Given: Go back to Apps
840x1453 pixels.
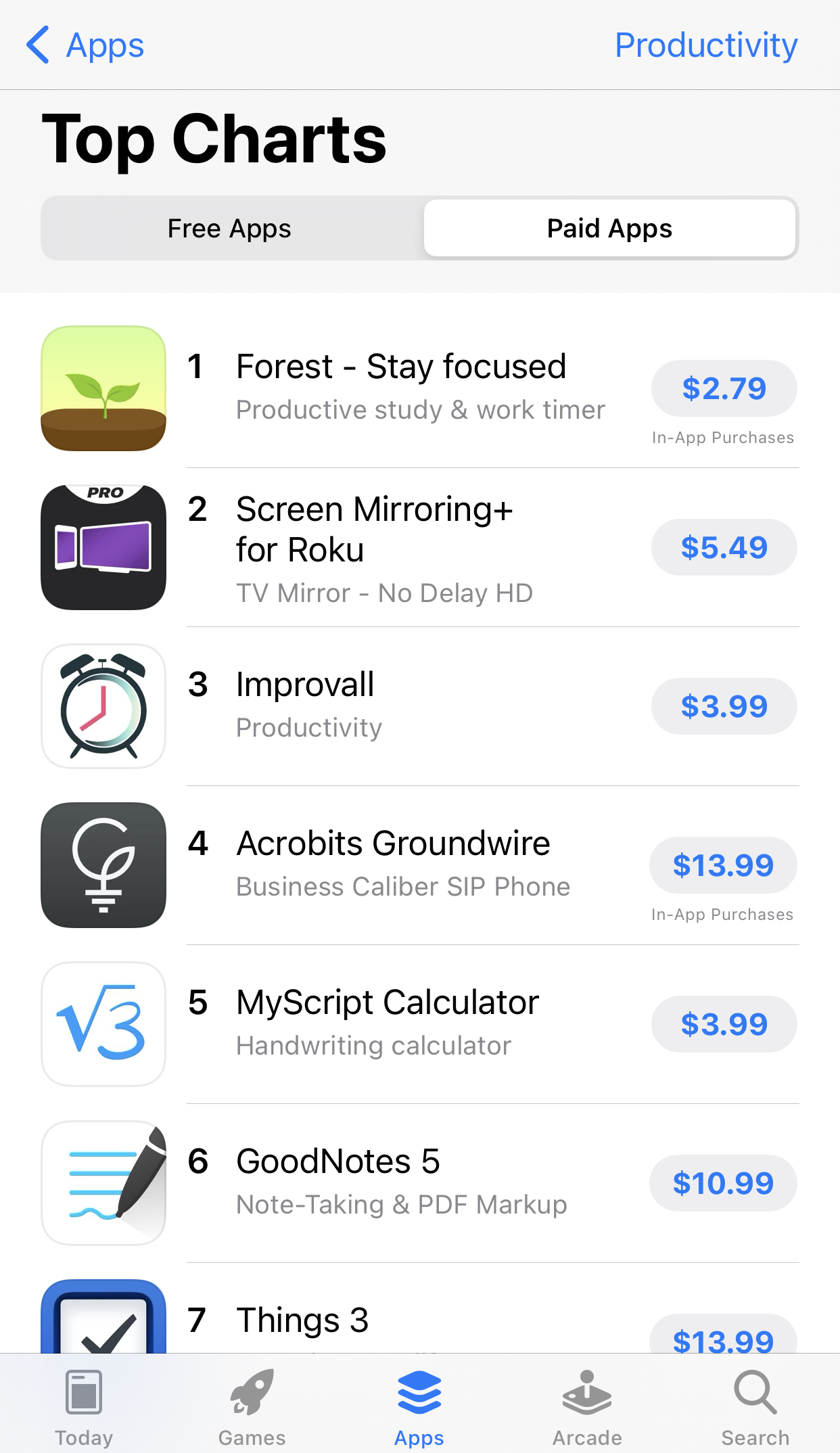Looking at the screenshot, I should (85, 45).
